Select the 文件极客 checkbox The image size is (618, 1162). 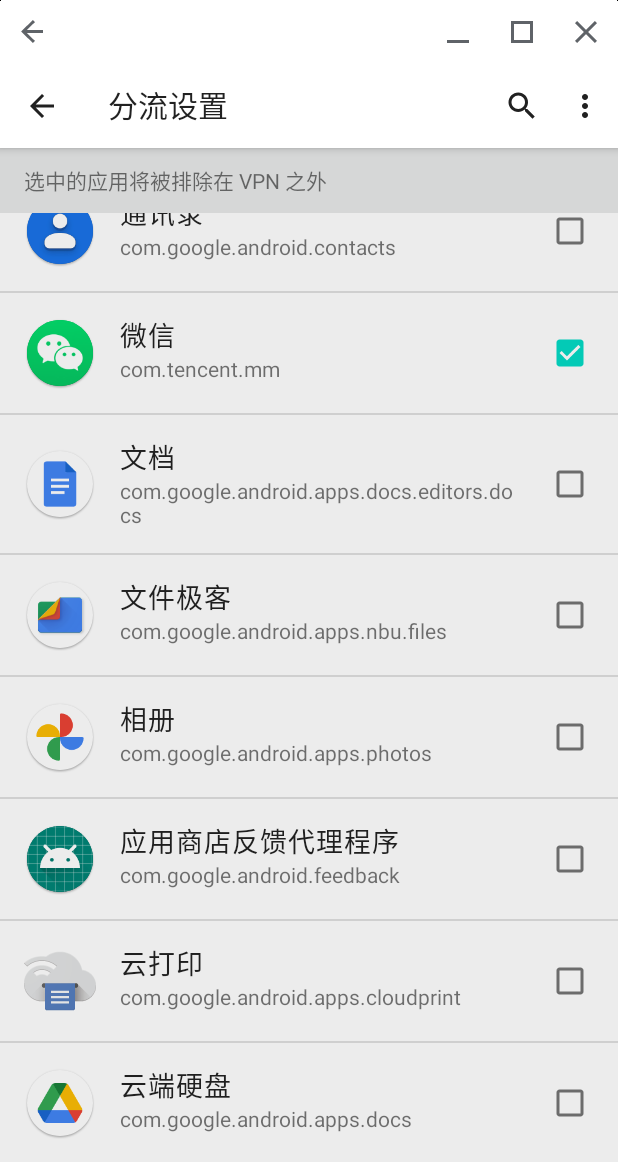(x=570, y=615)
